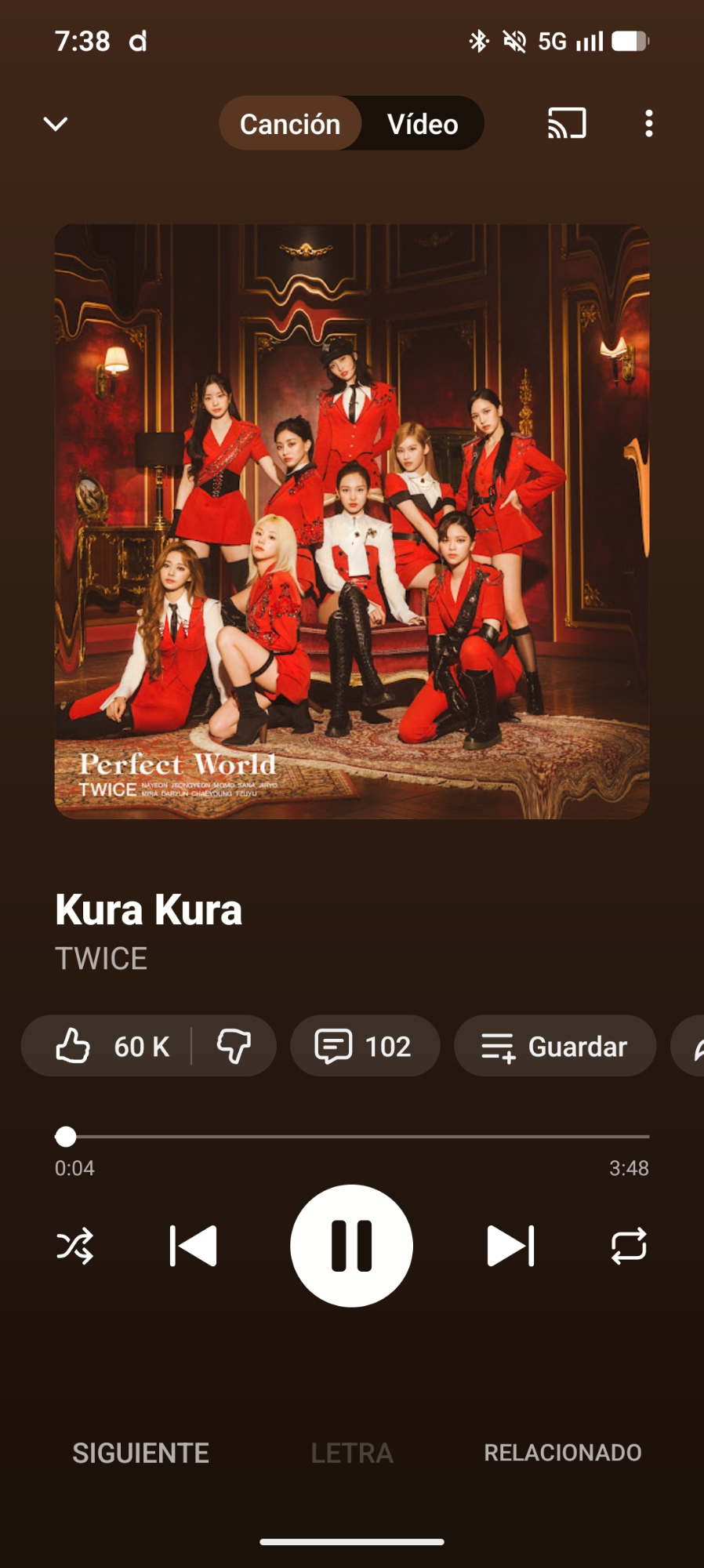Viewport: 704px width, 1568px height.
Task: Skip to the next track
Action: [x=510, y=1246]
